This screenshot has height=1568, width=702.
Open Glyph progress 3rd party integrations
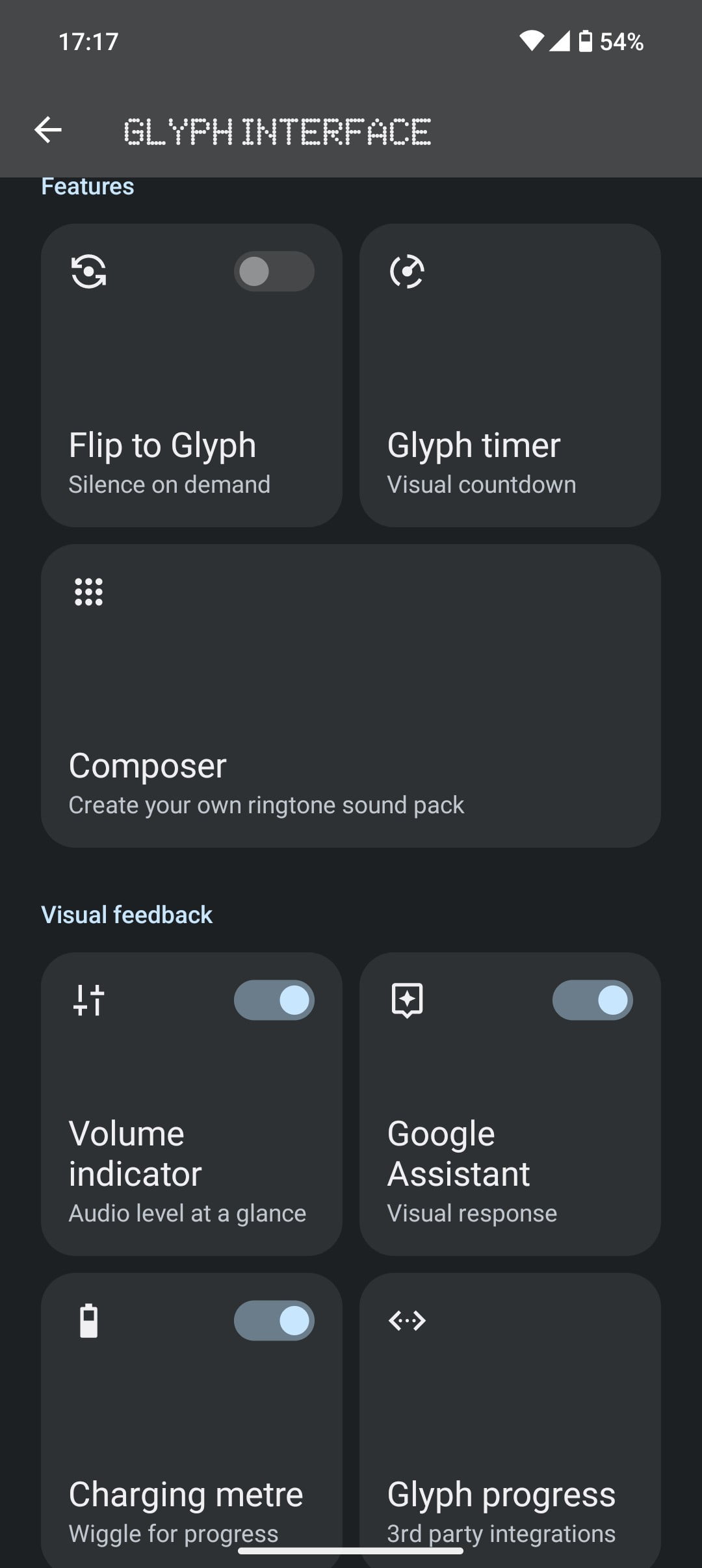510,1420
